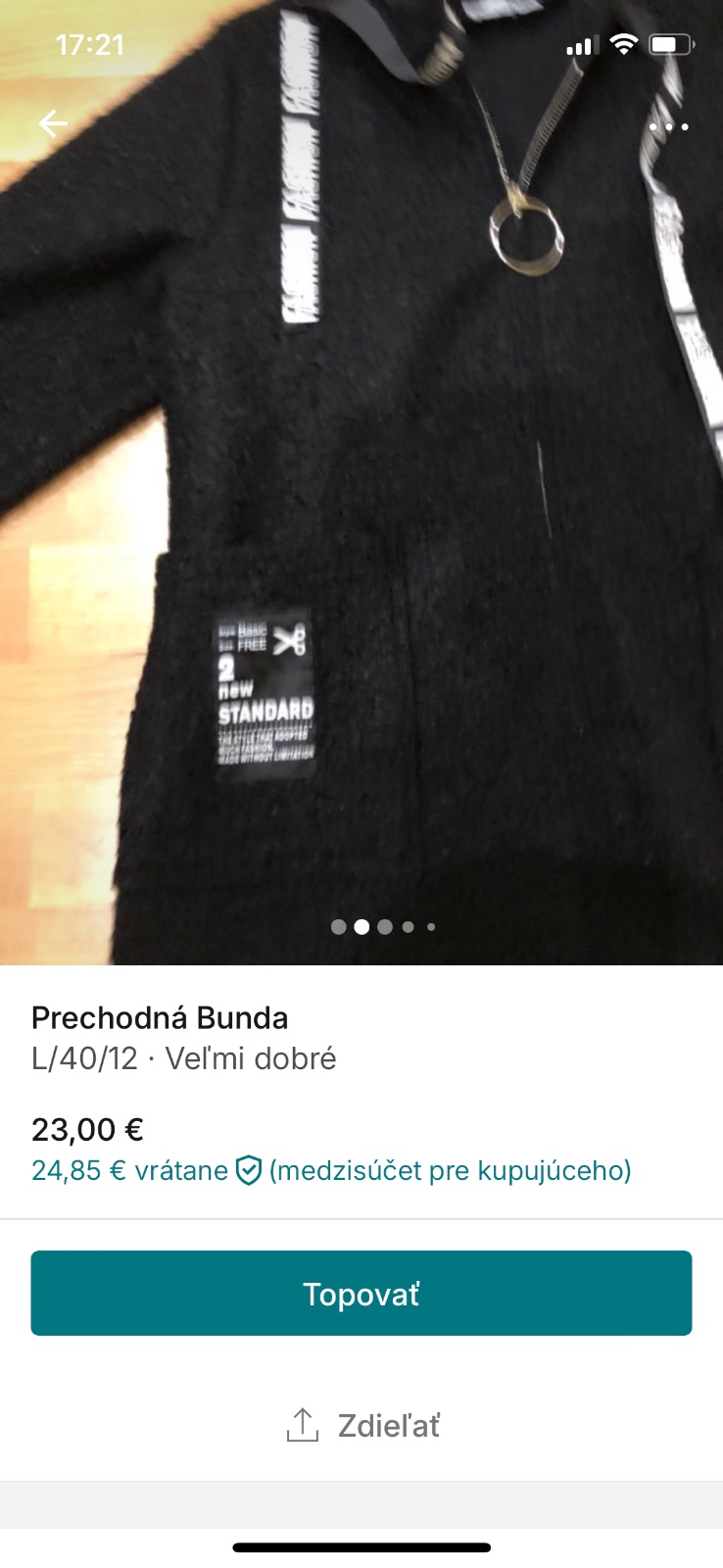
Task: Tap the photo page indicator dots
Action: (383, 927)
